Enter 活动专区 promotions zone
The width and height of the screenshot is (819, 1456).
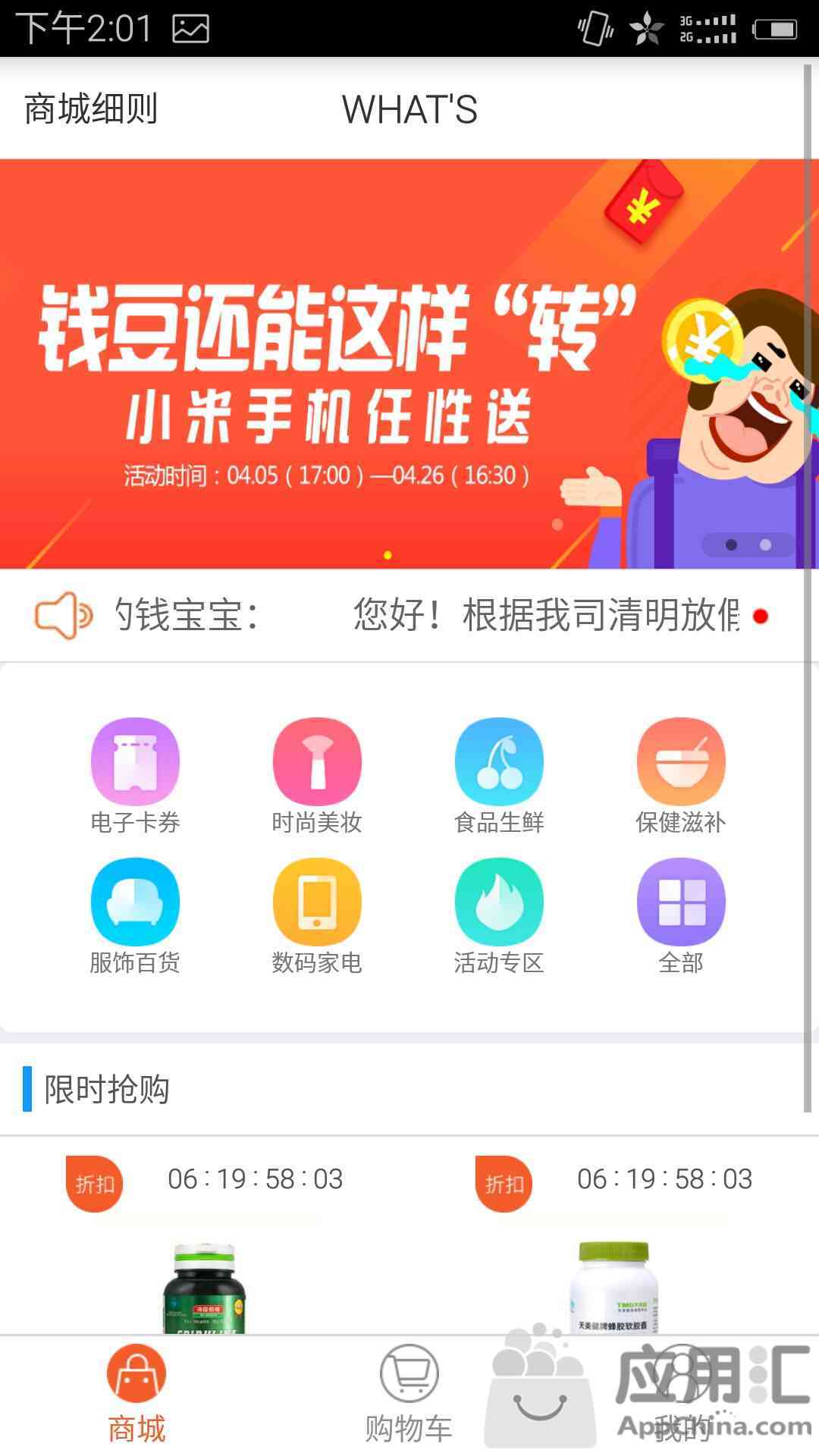click(x=499, y=902)
